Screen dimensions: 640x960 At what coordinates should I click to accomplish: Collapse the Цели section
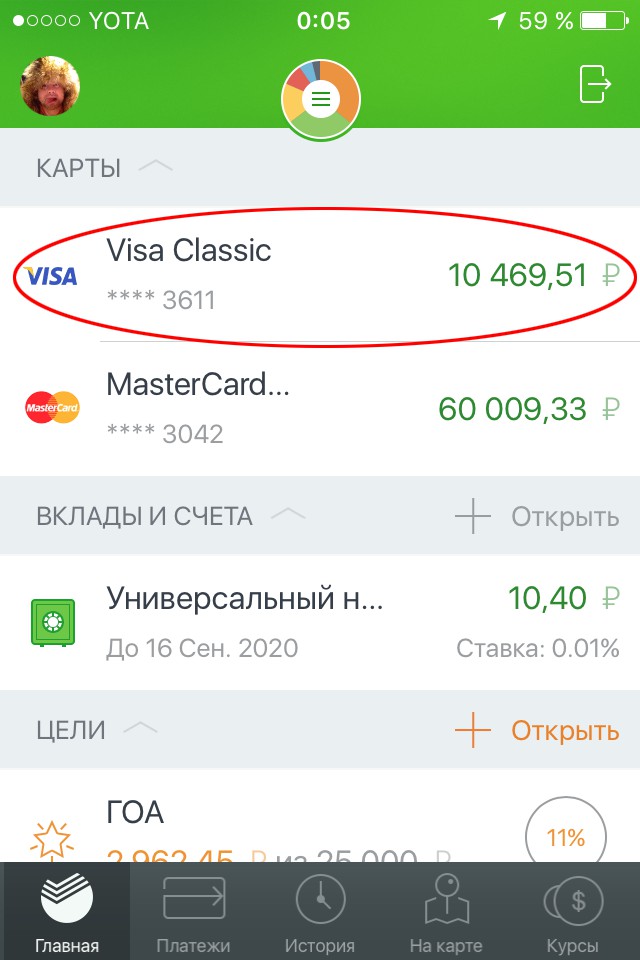pyautogui.click(x=141, y=730)
